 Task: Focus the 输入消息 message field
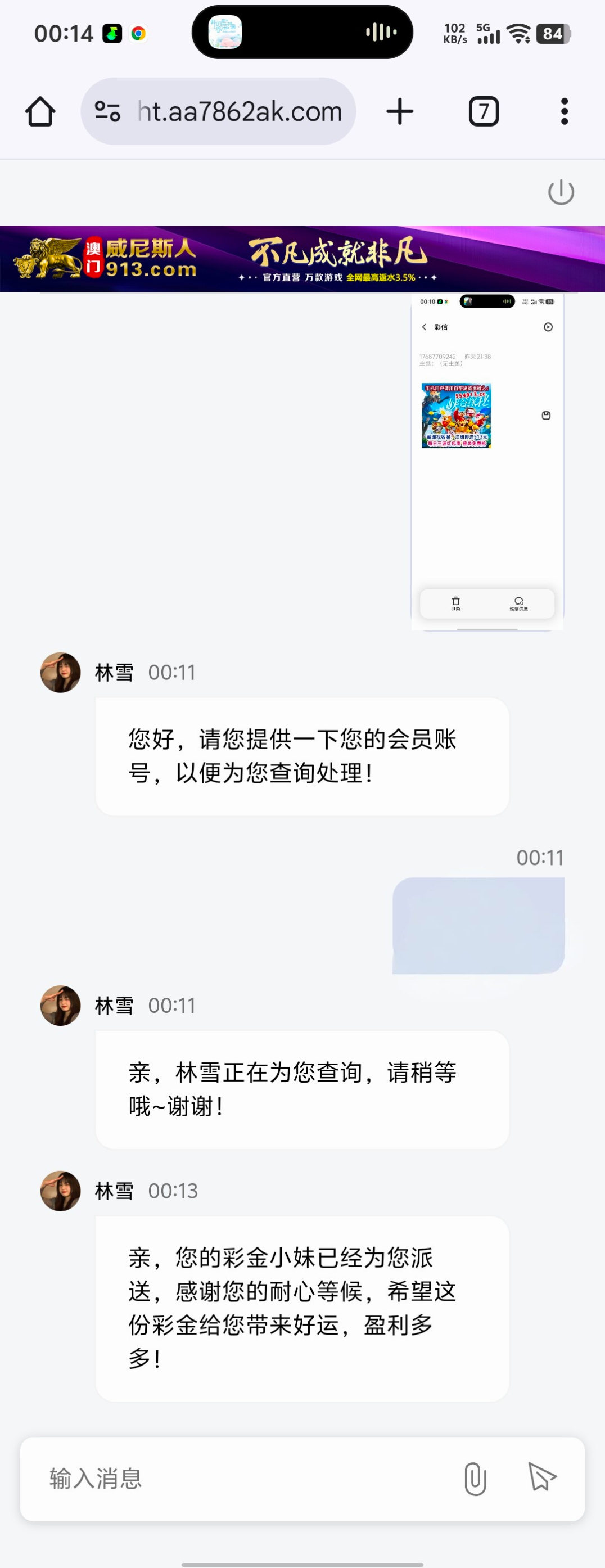[243, 1479]
